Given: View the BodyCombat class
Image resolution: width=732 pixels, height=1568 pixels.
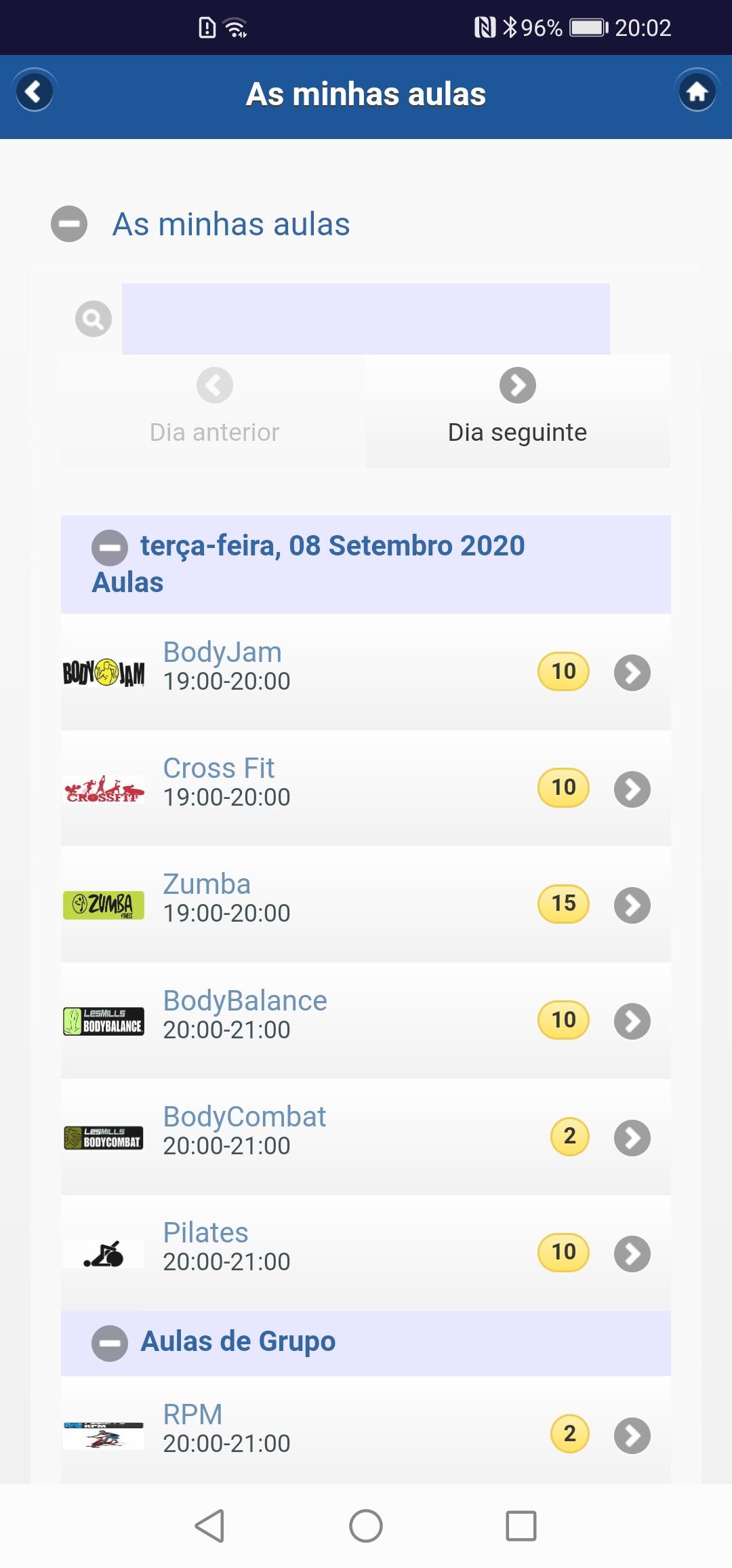Looking at the screenshot, I should coord(366,1137).
